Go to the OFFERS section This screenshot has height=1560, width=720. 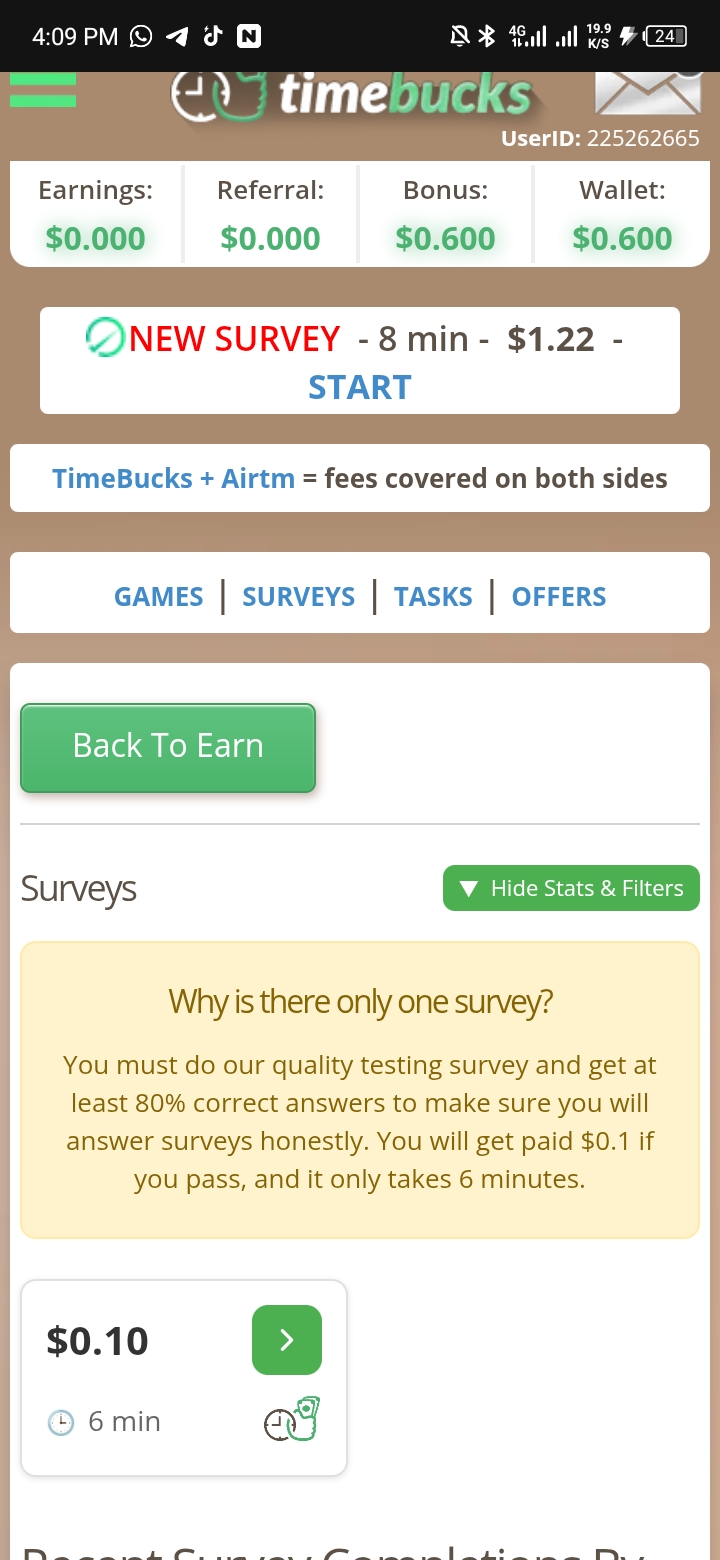pyautogui.click(x=559, y=597)
